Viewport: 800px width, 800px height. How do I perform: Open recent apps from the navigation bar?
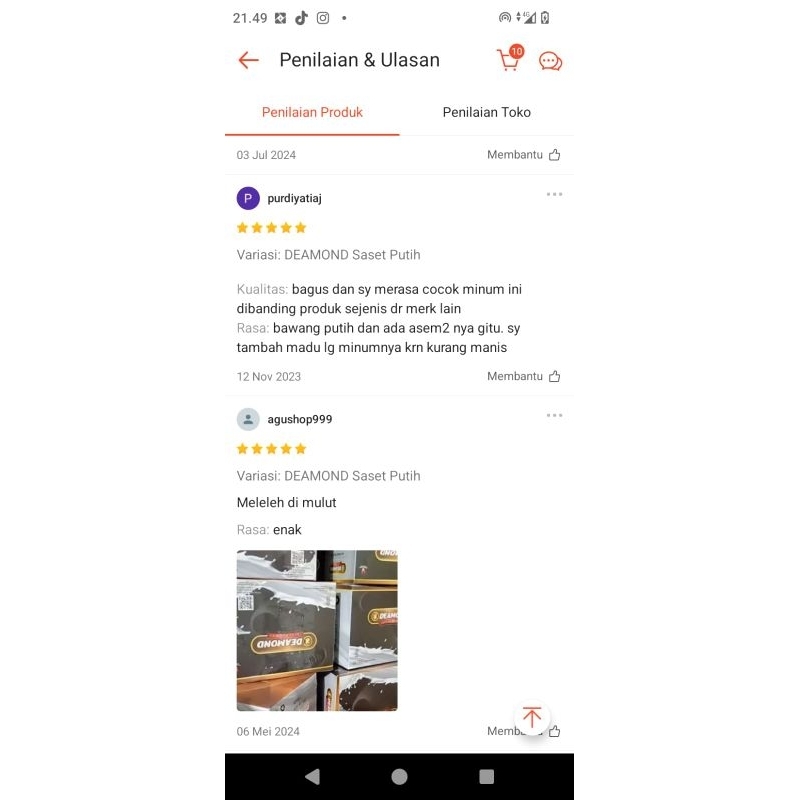point(487,777)
